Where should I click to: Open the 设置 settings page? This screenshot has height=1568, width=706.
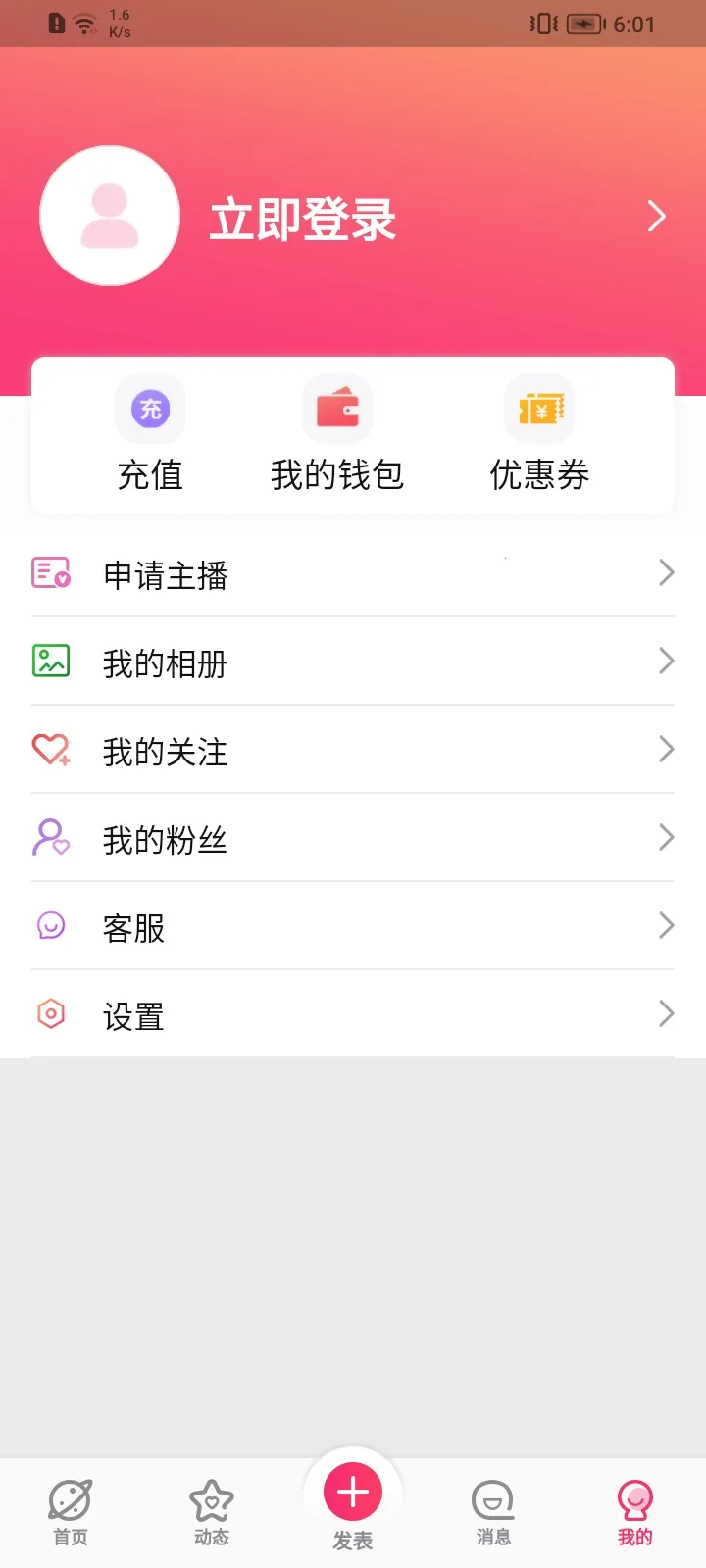pyautogui.click(x=133, y=1014)
